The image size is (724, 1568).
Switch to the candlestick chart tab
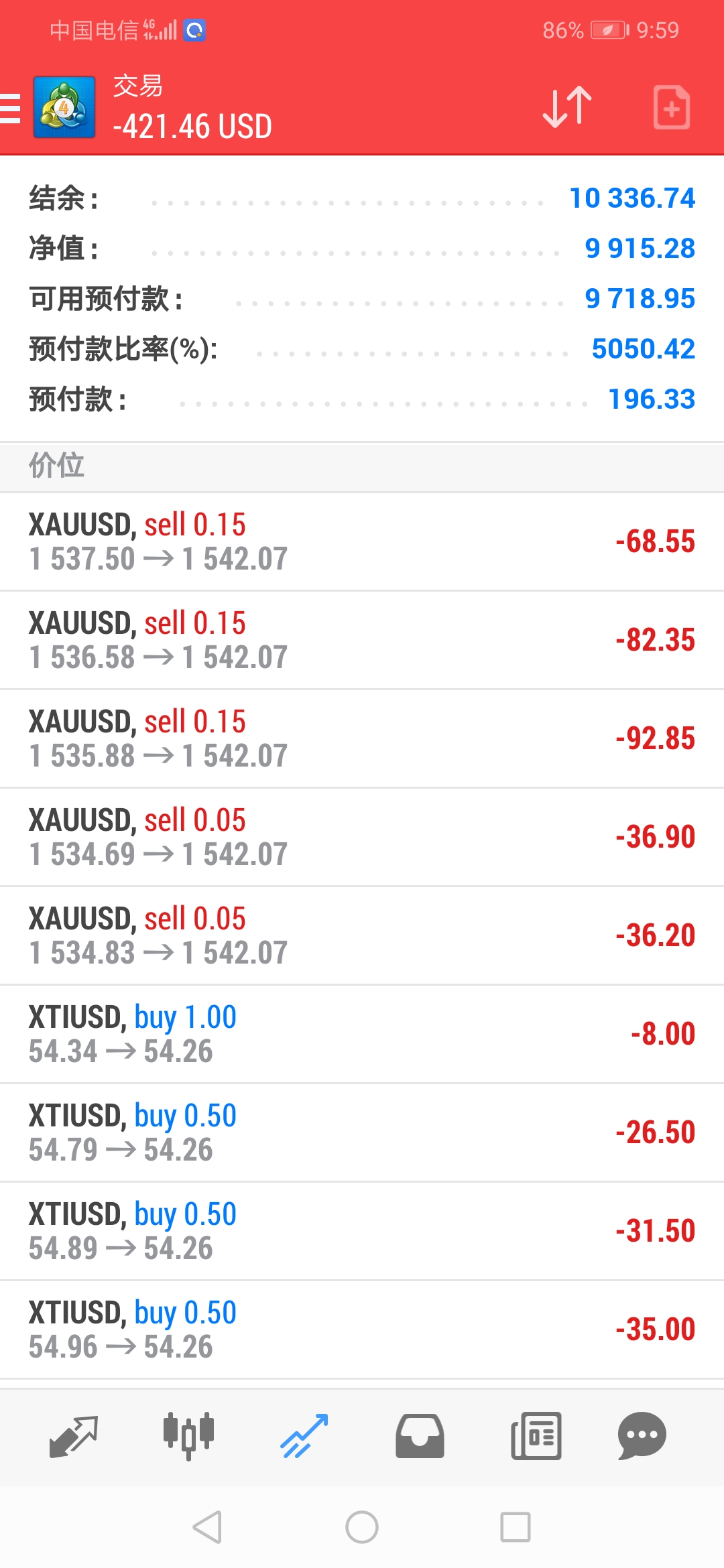188,1437
